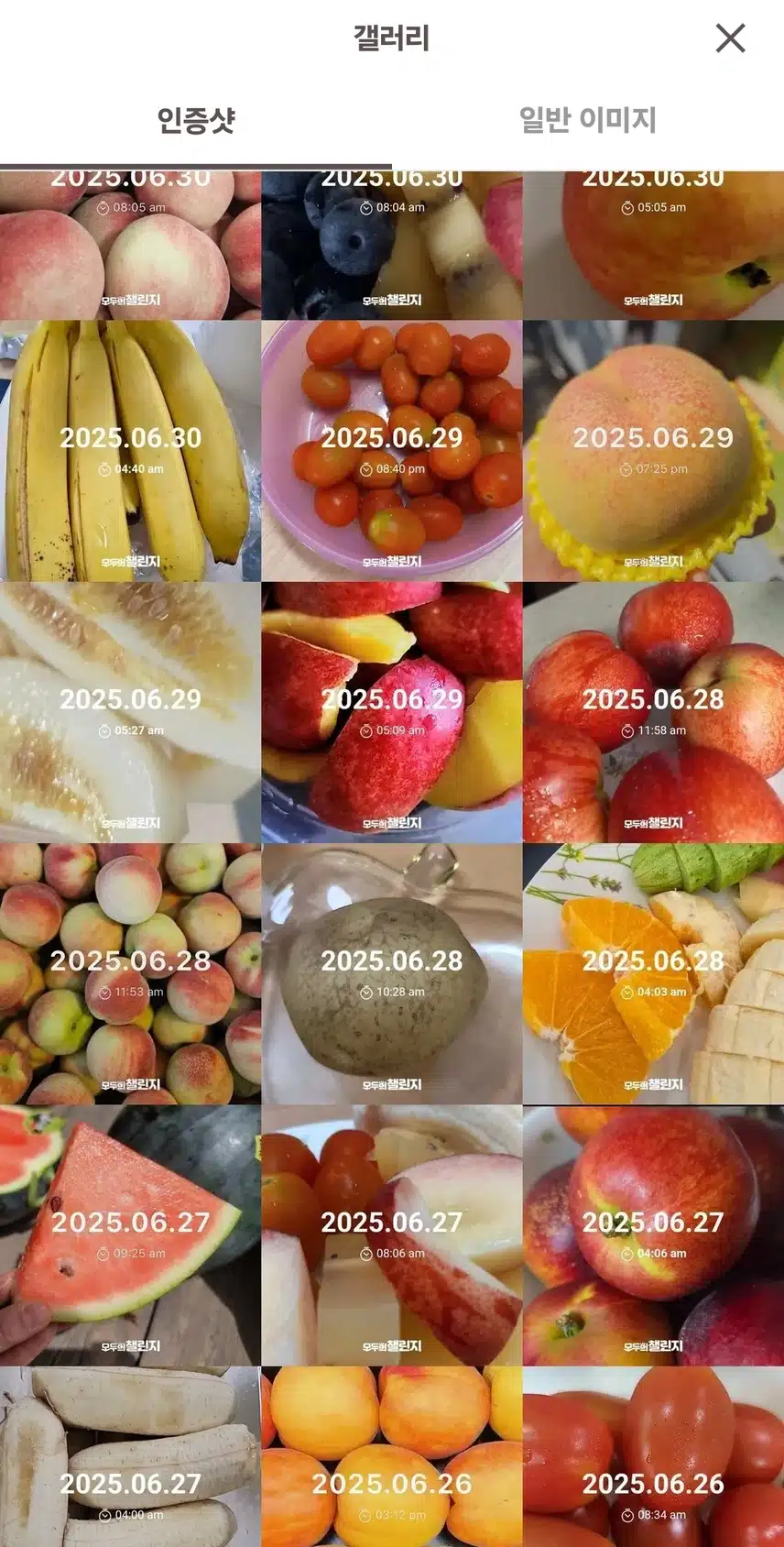Image resolution: width=784 pixels, height=1547 pixels.
Task: Select the orange slices photo from 2025.06.28 04:03 am
Action: (x=653, y=973)
